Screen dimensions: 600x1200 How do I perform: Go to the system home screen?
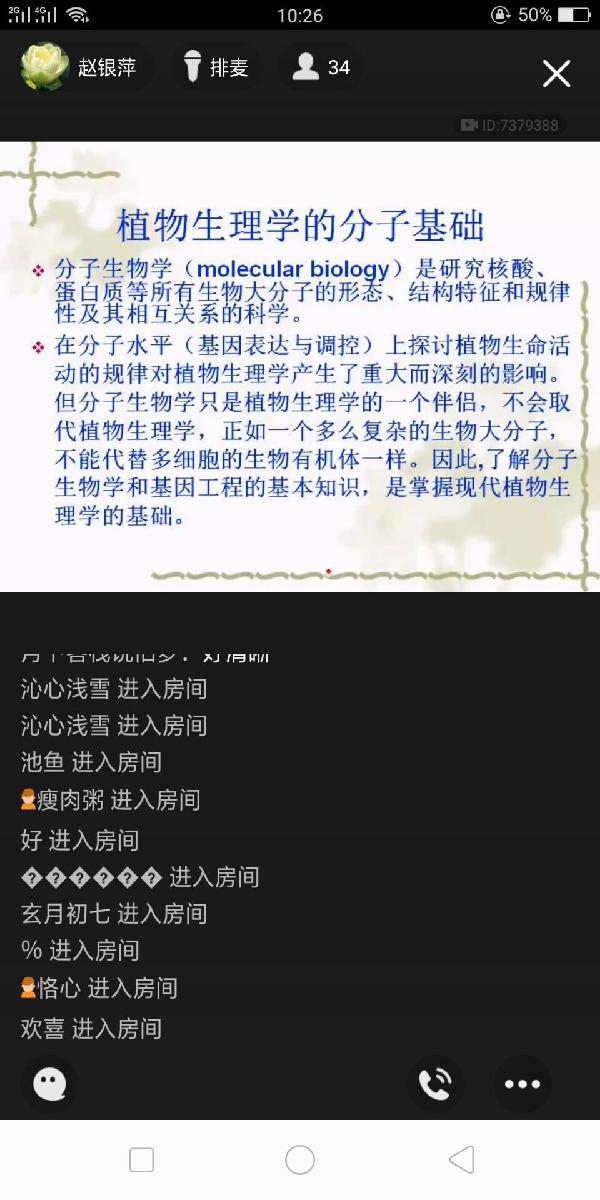[300, 1159]
